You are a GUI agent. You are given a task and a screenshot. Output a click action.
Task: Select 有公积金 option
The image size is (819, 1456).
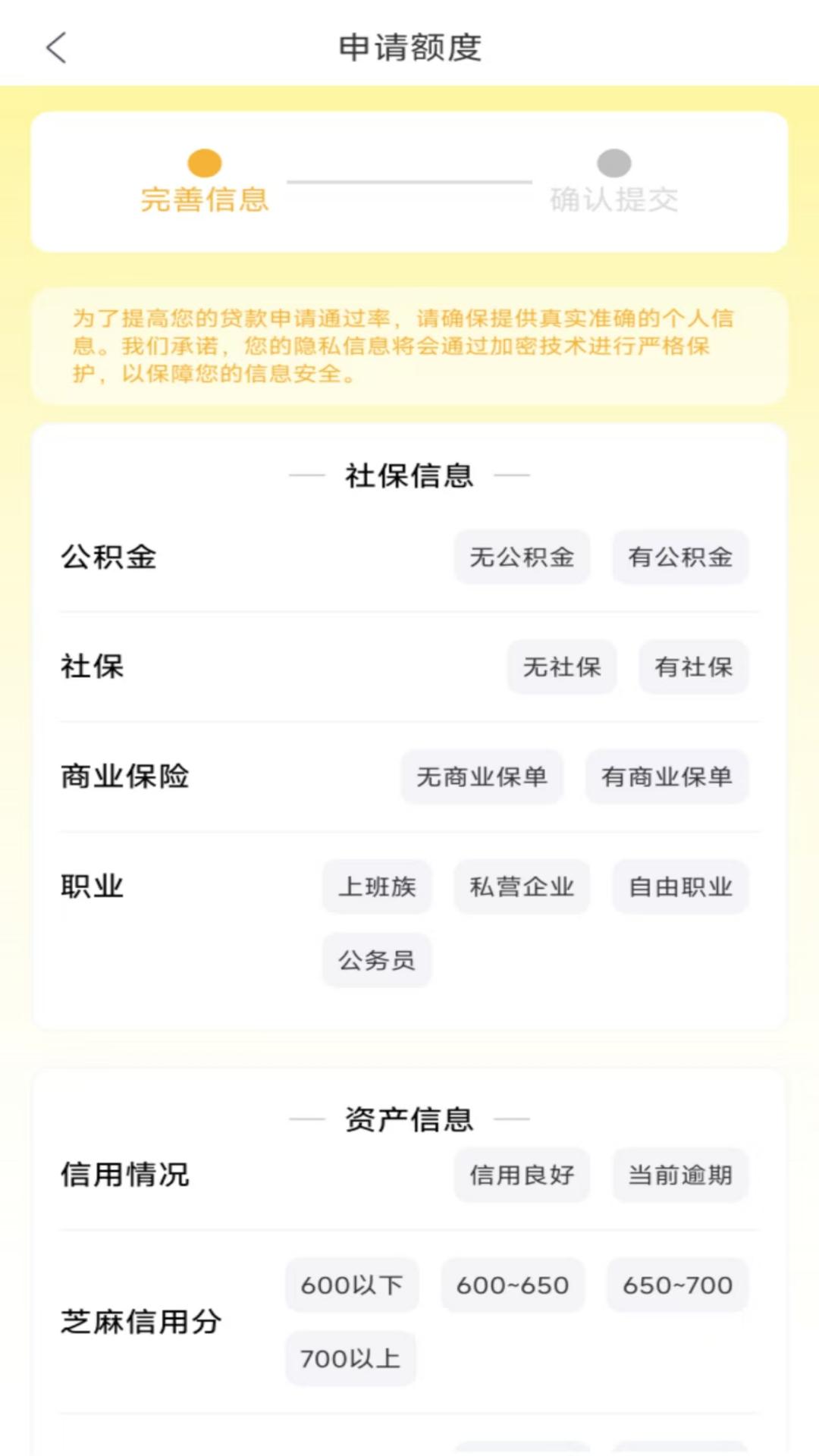pyautogui.click(x=679, y=557)
